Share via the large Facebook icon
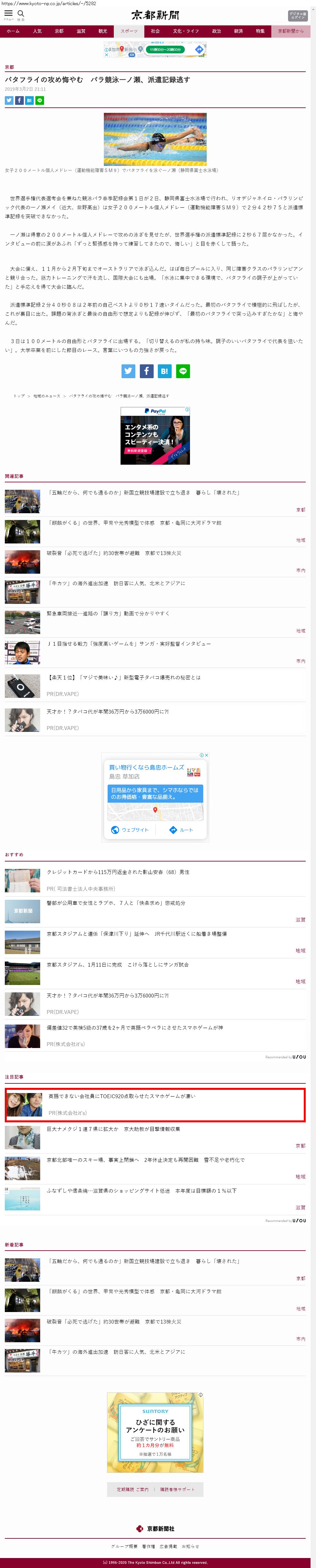 (146, 371)
